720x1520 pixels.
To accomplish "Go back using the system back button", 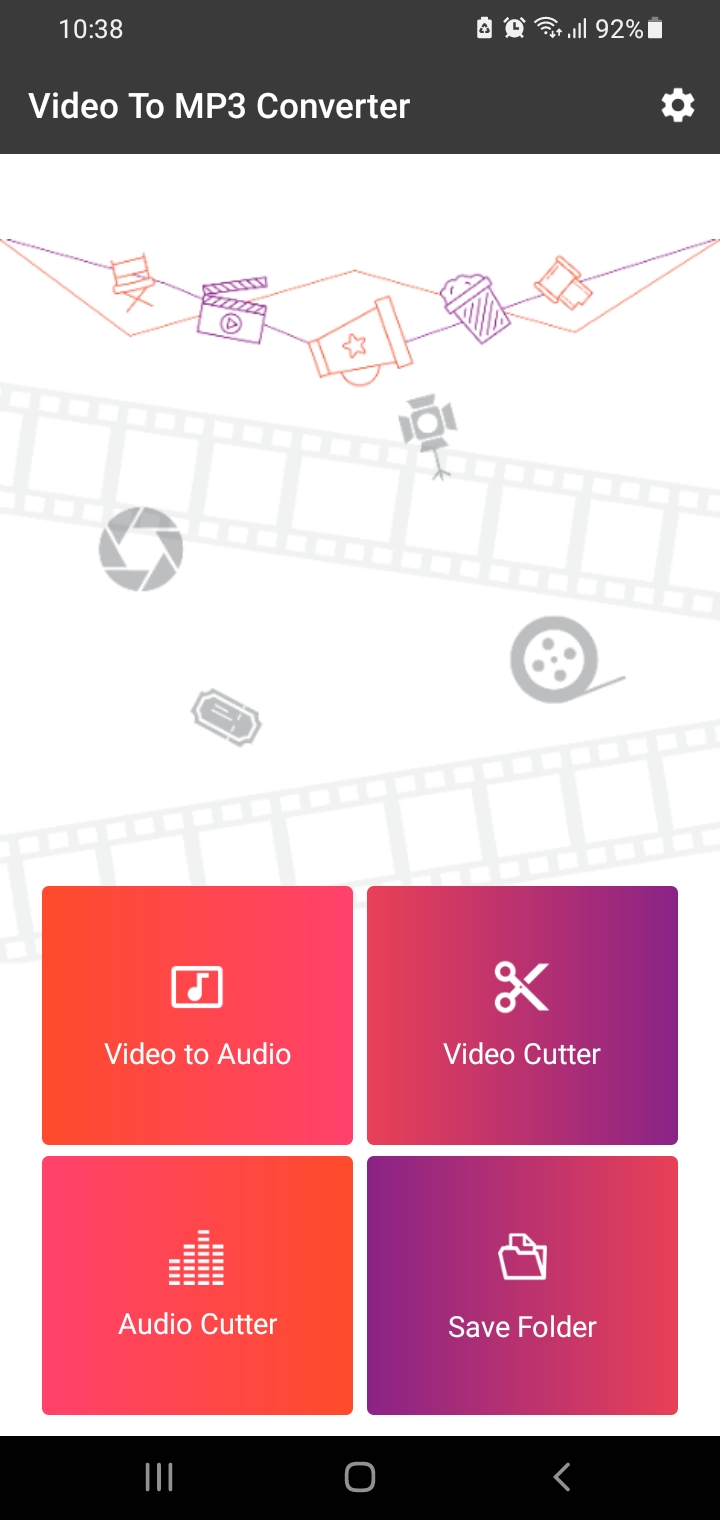I will [x=562, y=1477].
